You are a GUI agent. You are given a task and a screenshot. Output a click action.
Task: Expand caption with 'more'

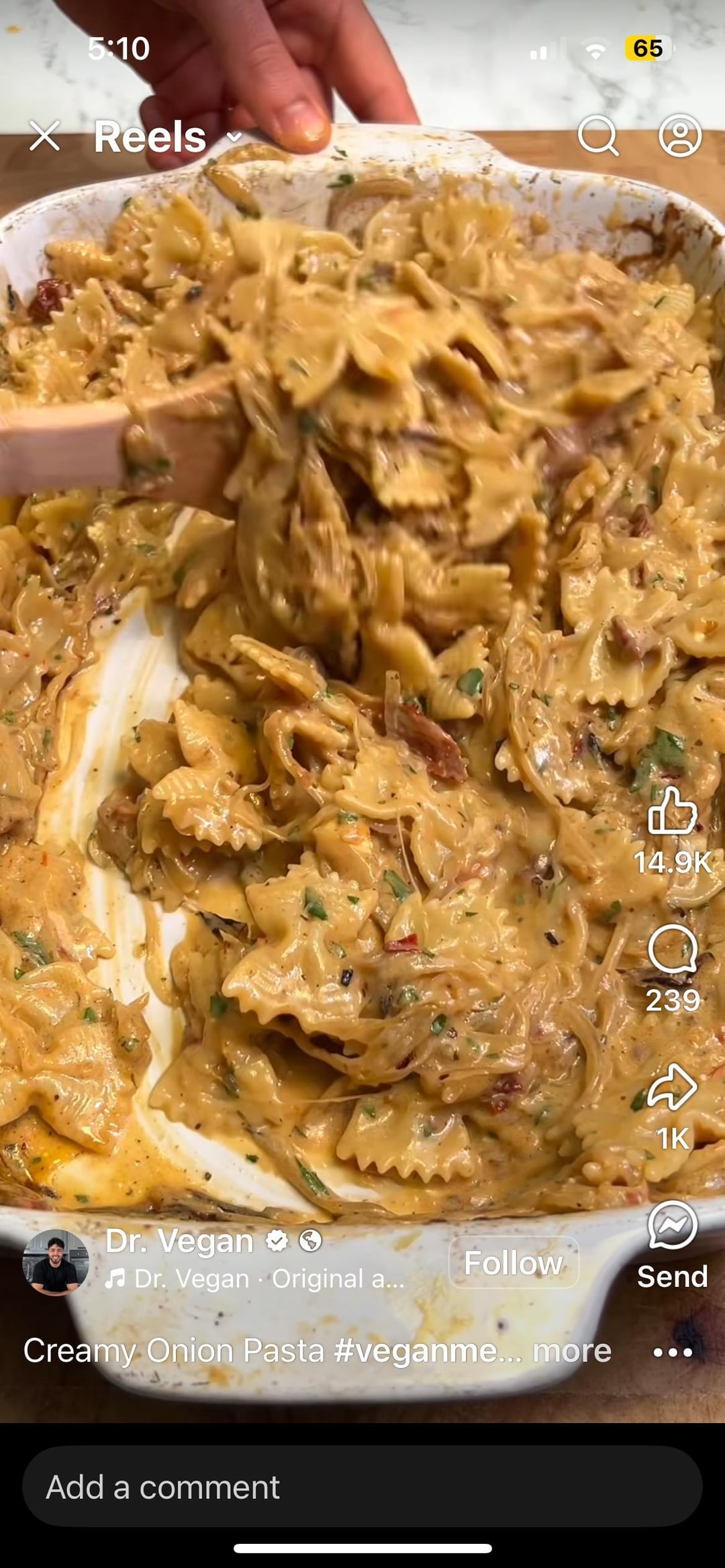(571, 1351)
